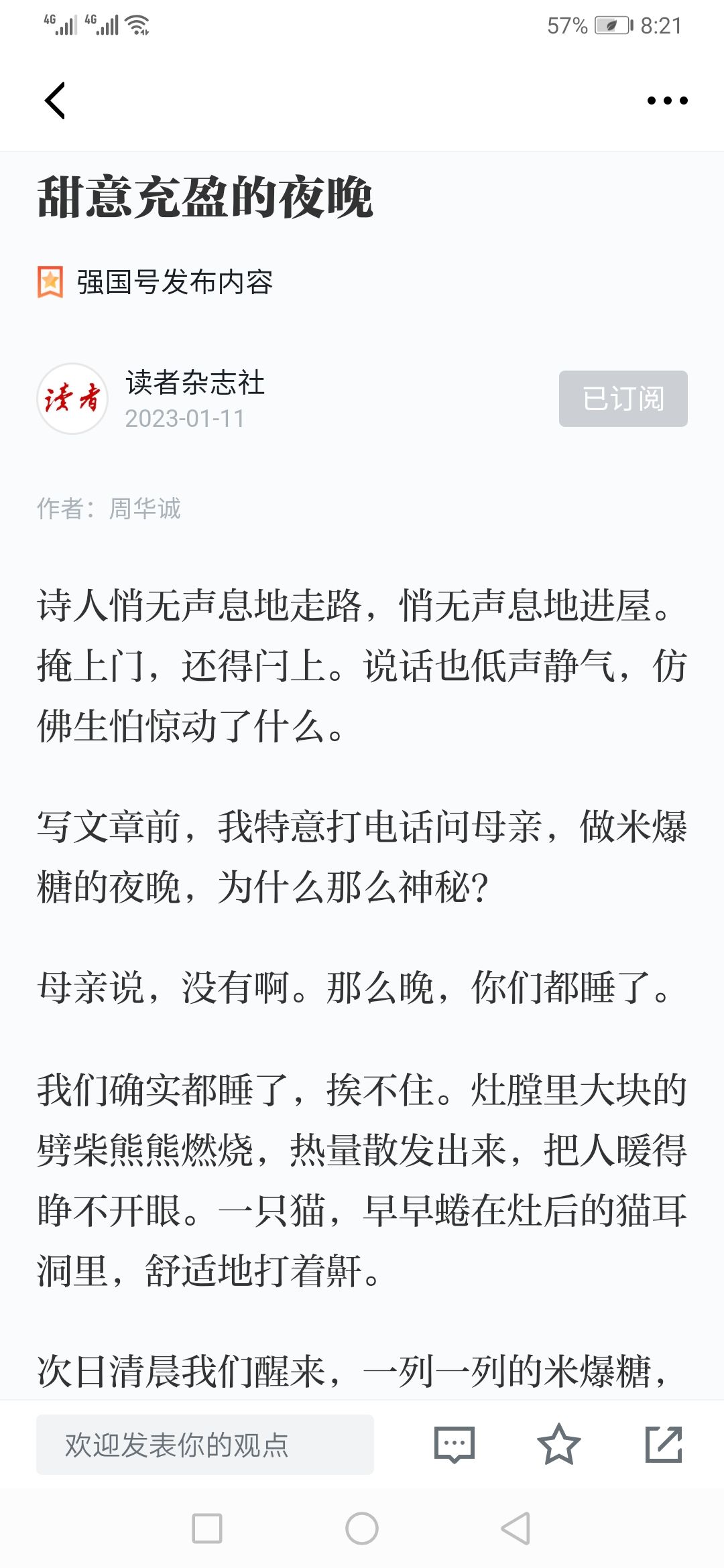
Task: Tap the system home button
Action: click(362, 1528)
